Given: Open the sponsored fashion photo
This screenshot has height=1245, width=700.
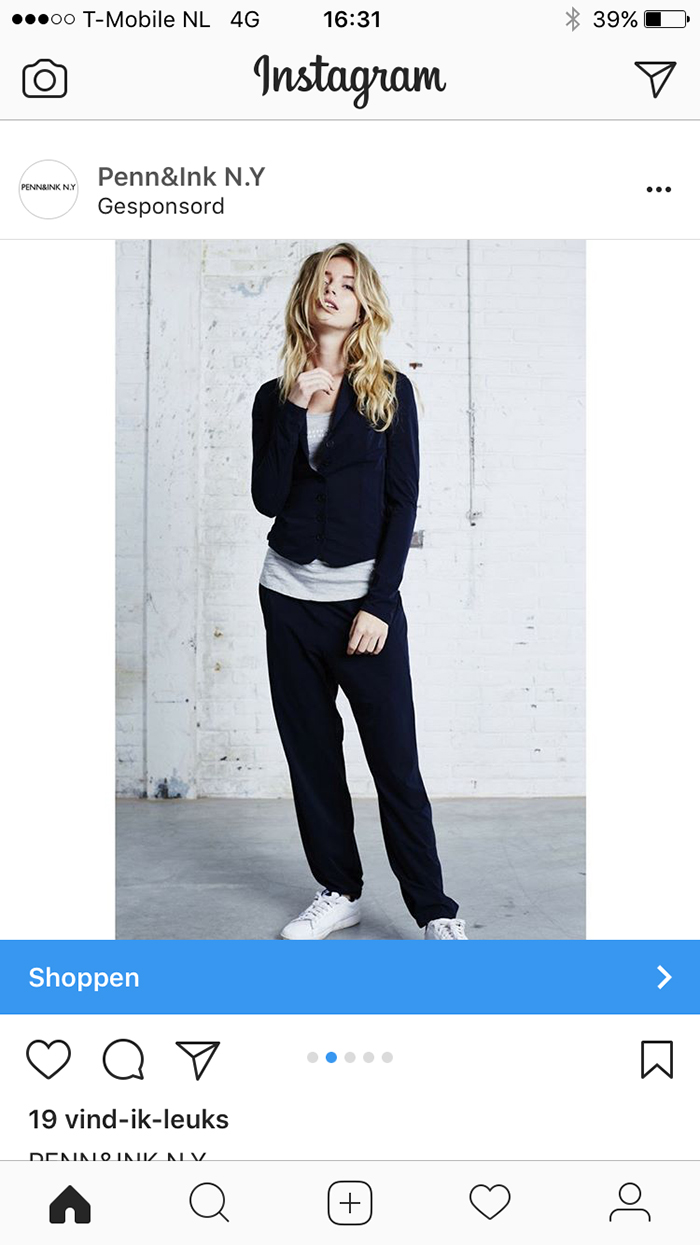Looking at the screenshot, I should [x=350, y=589].
